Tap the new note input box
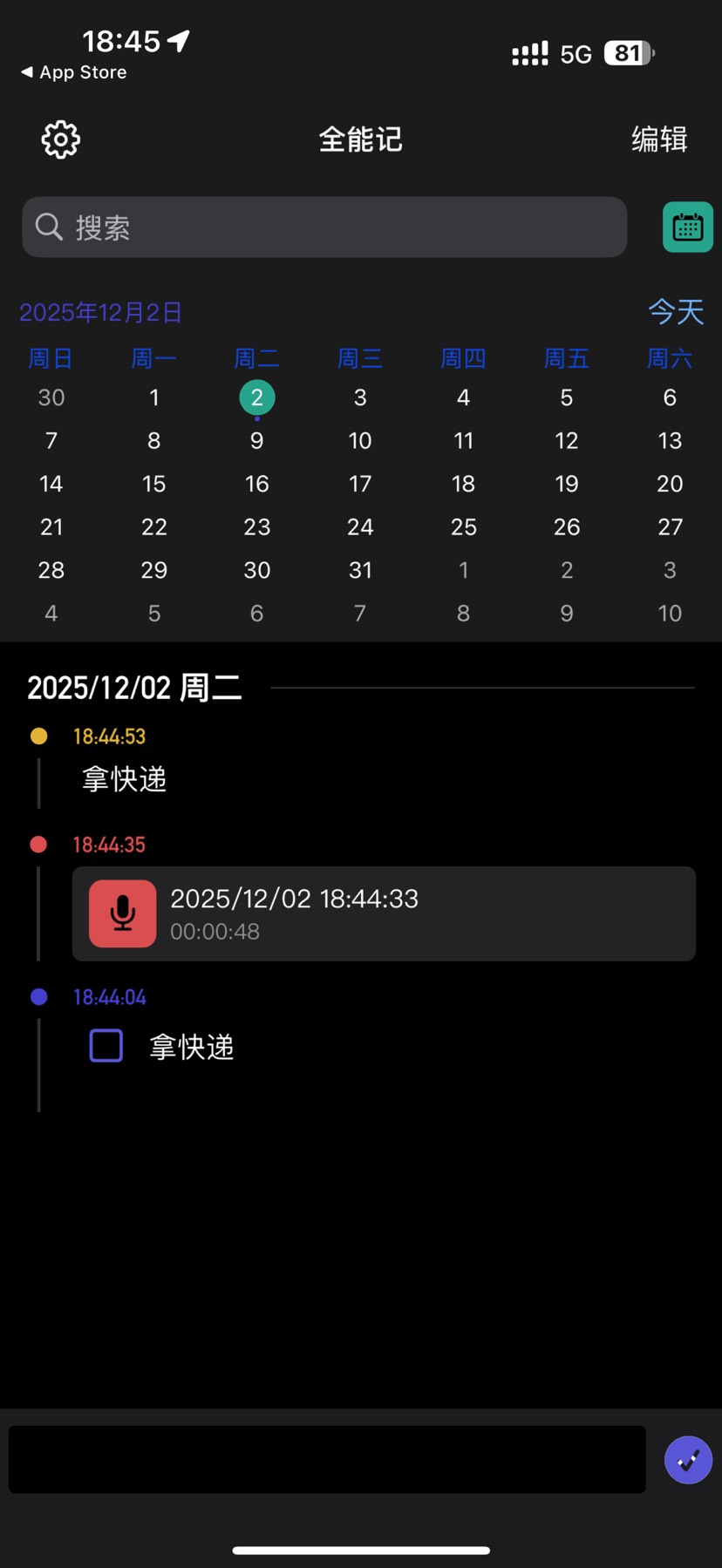The height and width of the screenshot is (1568, 722). coord(327,1459)
